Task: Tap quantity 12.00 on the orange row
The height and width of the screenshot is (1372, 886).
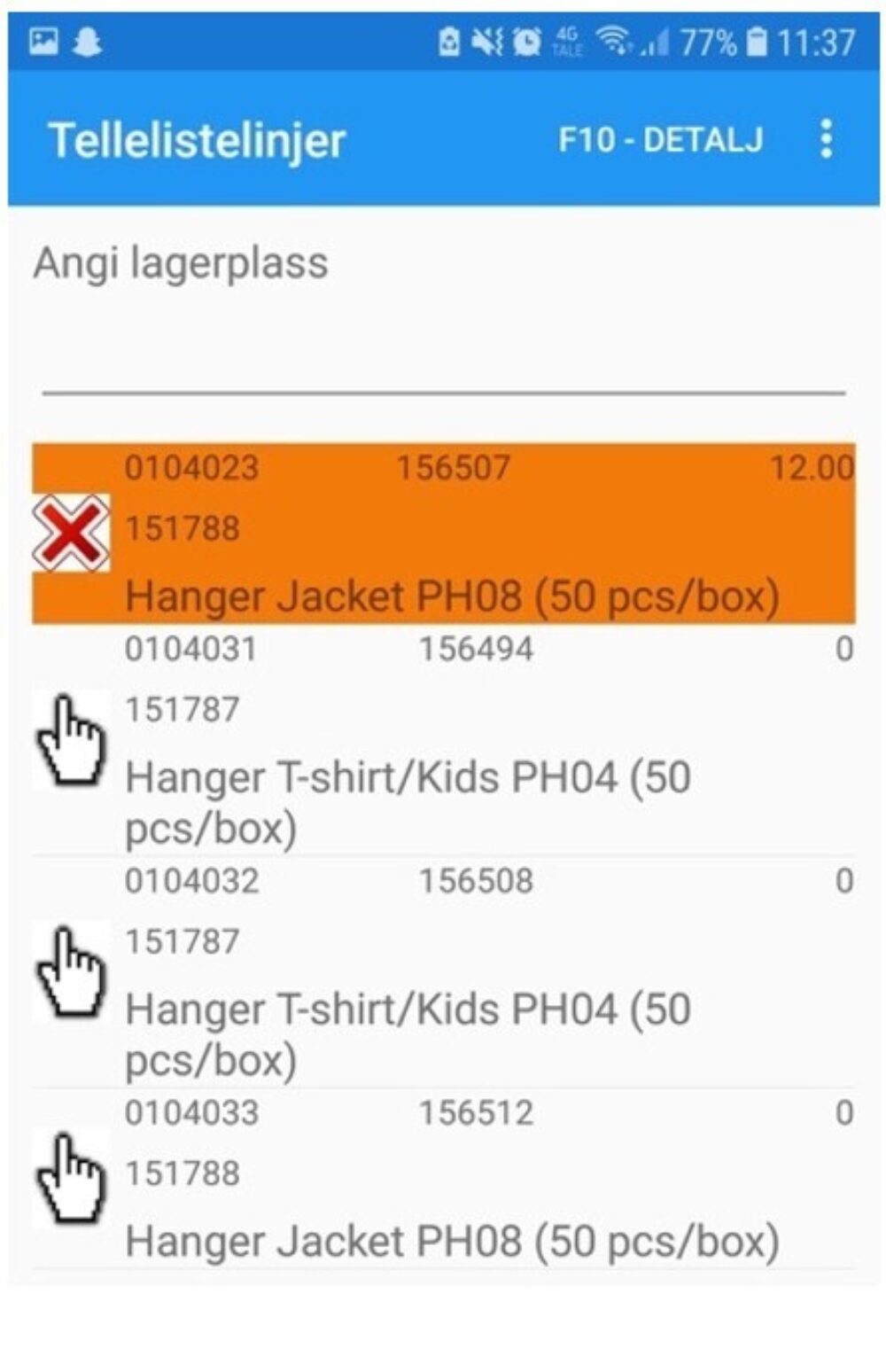Action: point(813,468)
